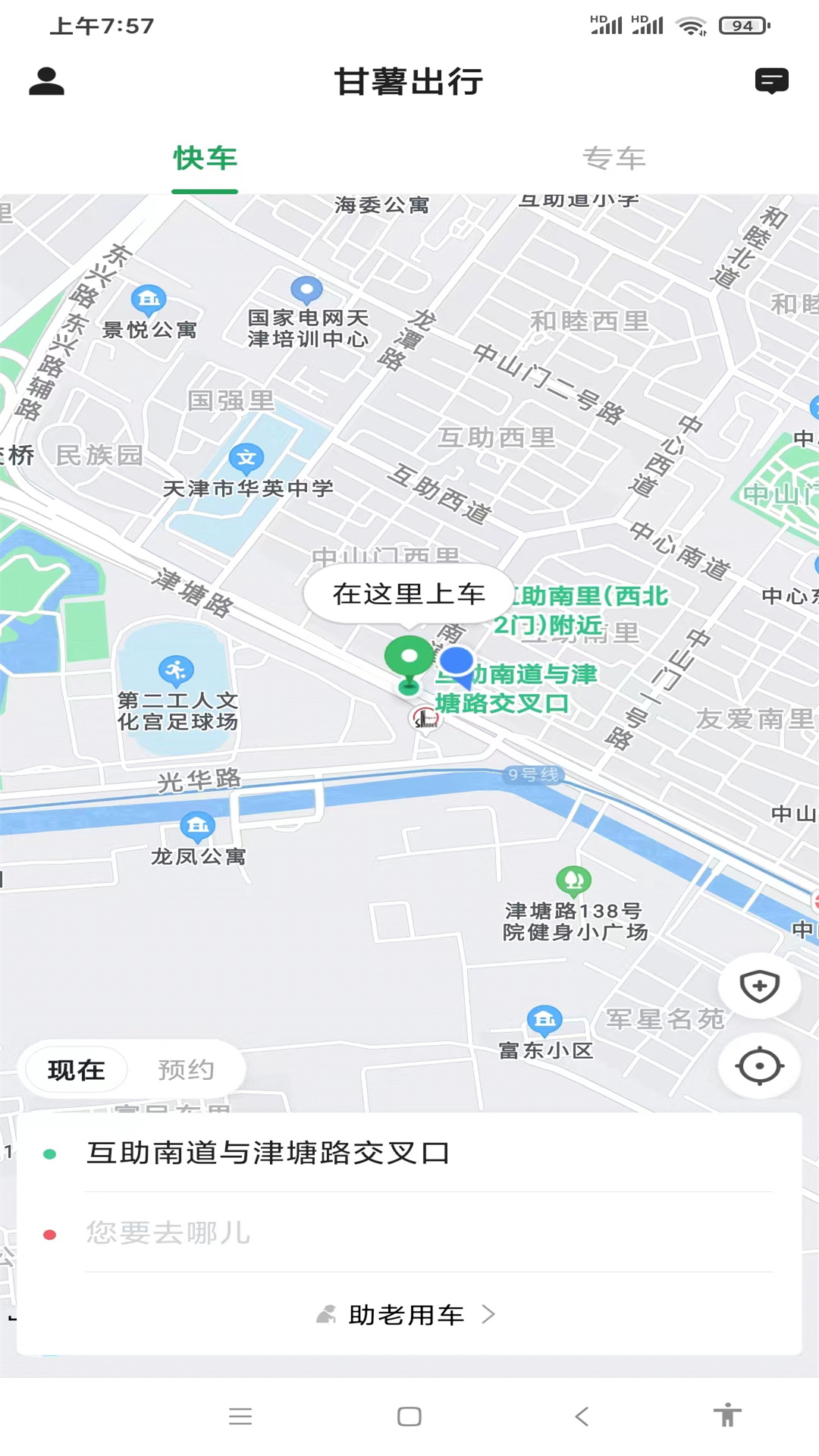Open 助老用车 elderly ride service
Screen dimensions: 819x1456
pyautogui.click(x=406, y=1315)
